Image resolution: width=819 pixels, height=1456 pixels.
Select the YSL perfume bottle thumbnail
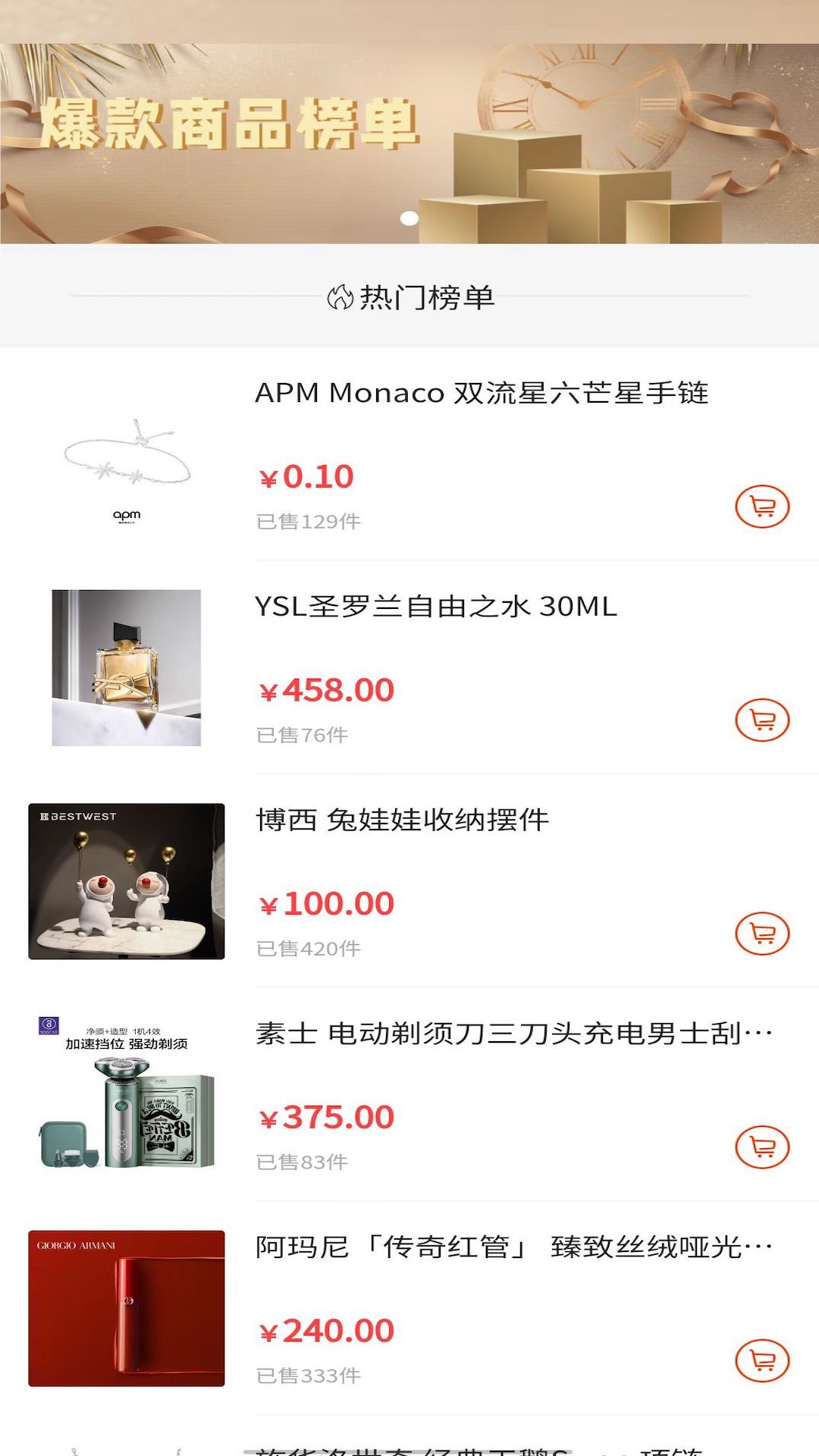point(127,667)
